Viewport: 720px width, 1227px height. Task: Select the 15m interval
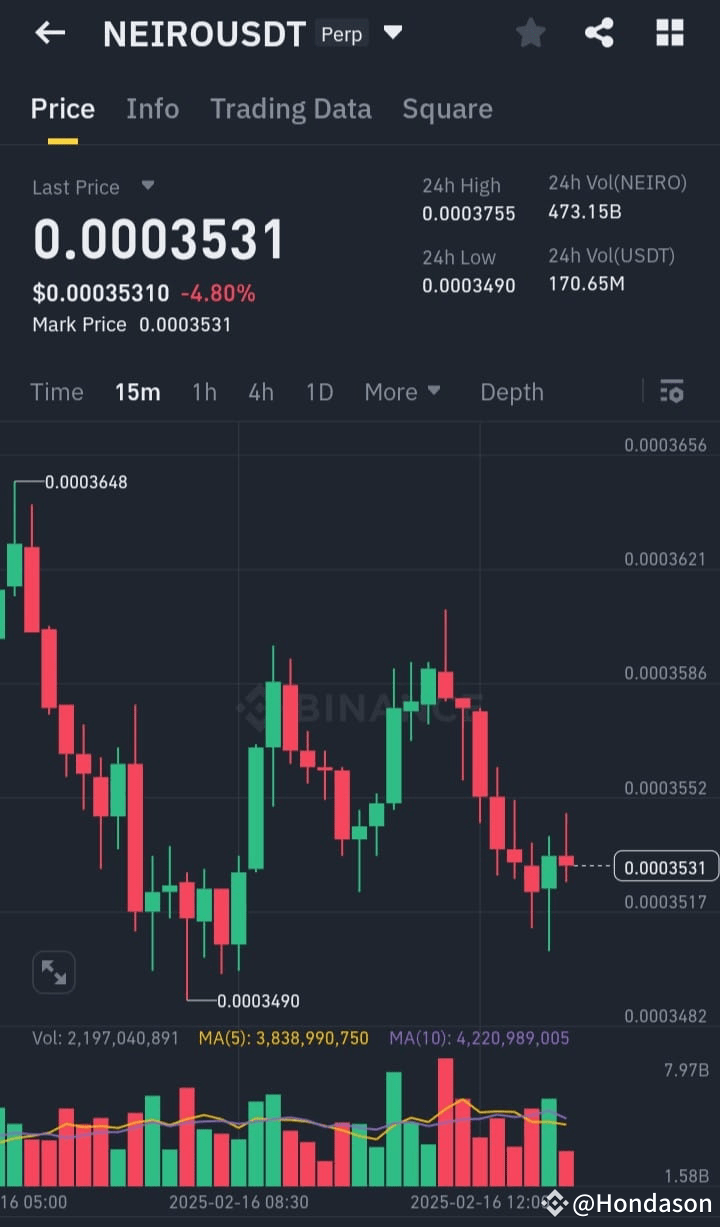138,392
